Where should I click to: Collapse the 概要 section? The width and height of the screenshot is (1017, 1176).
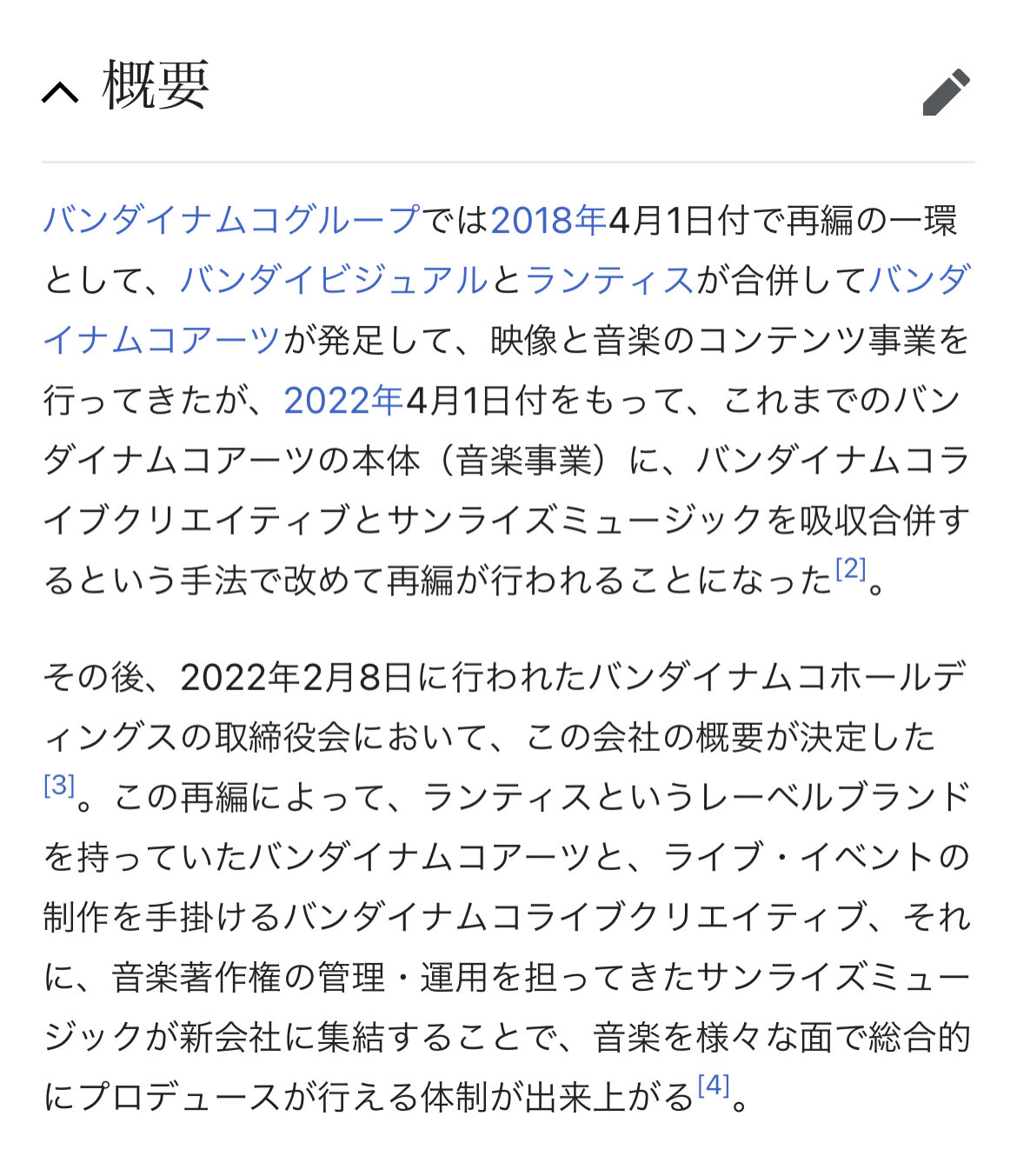[60, 90]
